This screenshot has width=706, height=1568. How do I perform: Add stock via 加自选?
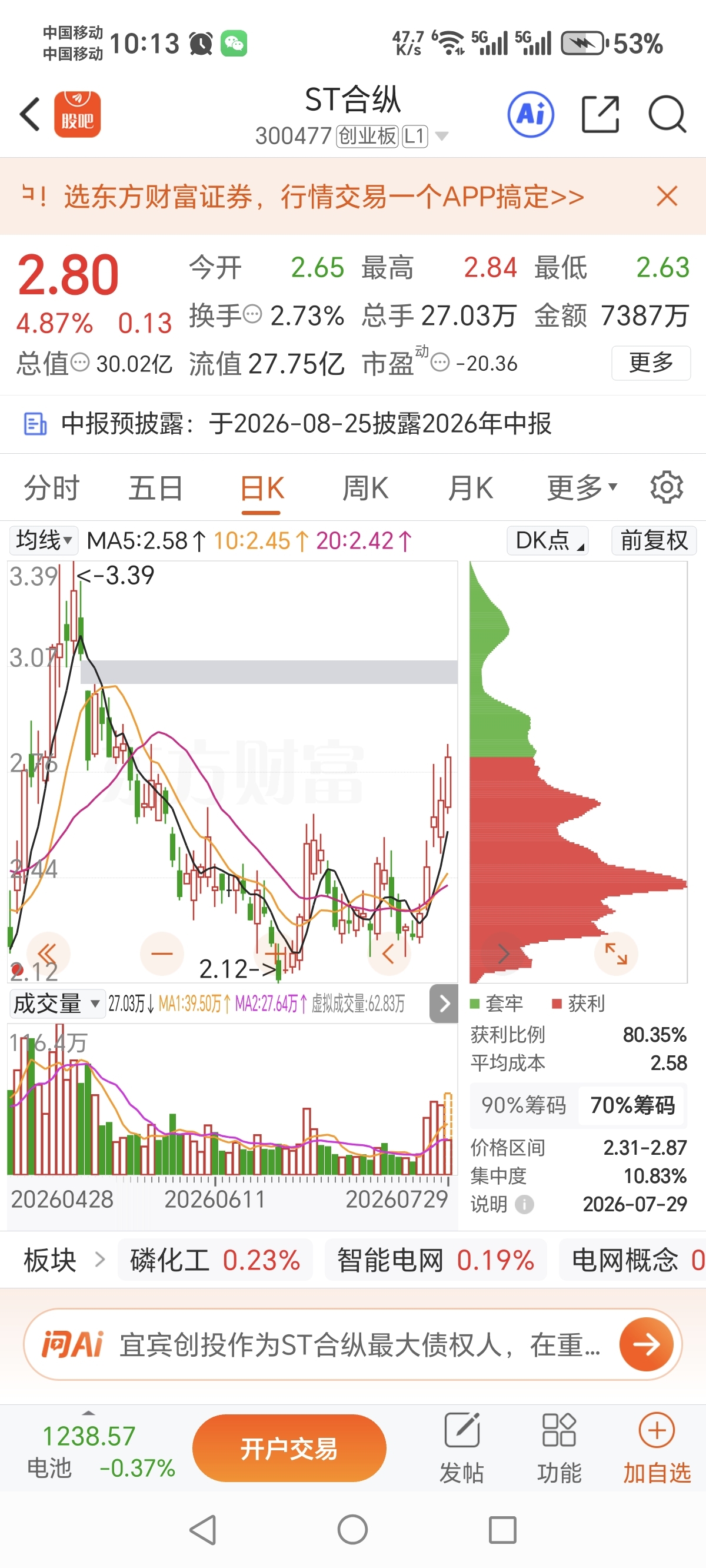[x=657, y=1448]
